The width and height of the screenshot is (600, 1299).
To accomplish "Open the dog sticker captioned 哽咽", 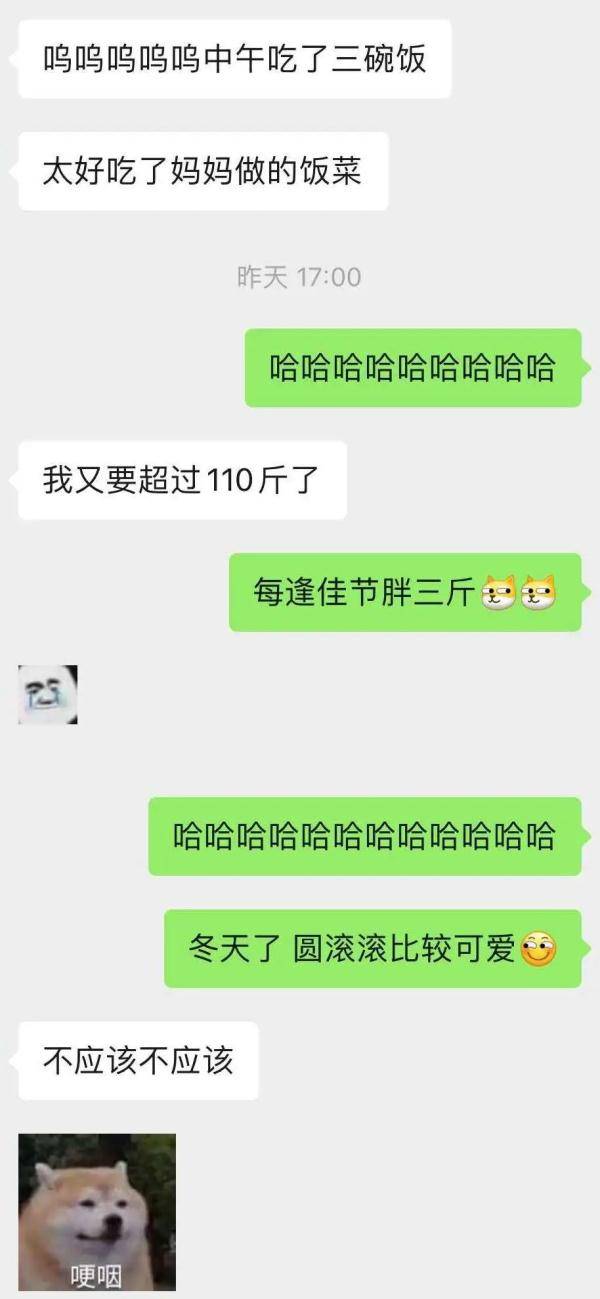I will (x=97, y=1211).
